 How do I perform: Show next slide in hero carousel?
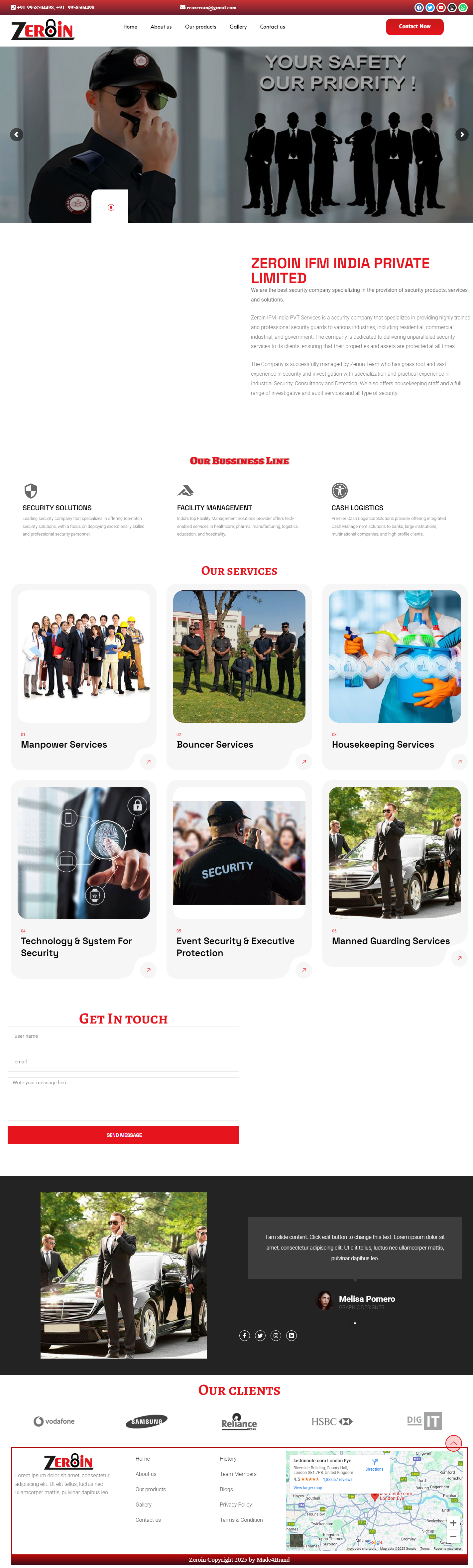462,135
